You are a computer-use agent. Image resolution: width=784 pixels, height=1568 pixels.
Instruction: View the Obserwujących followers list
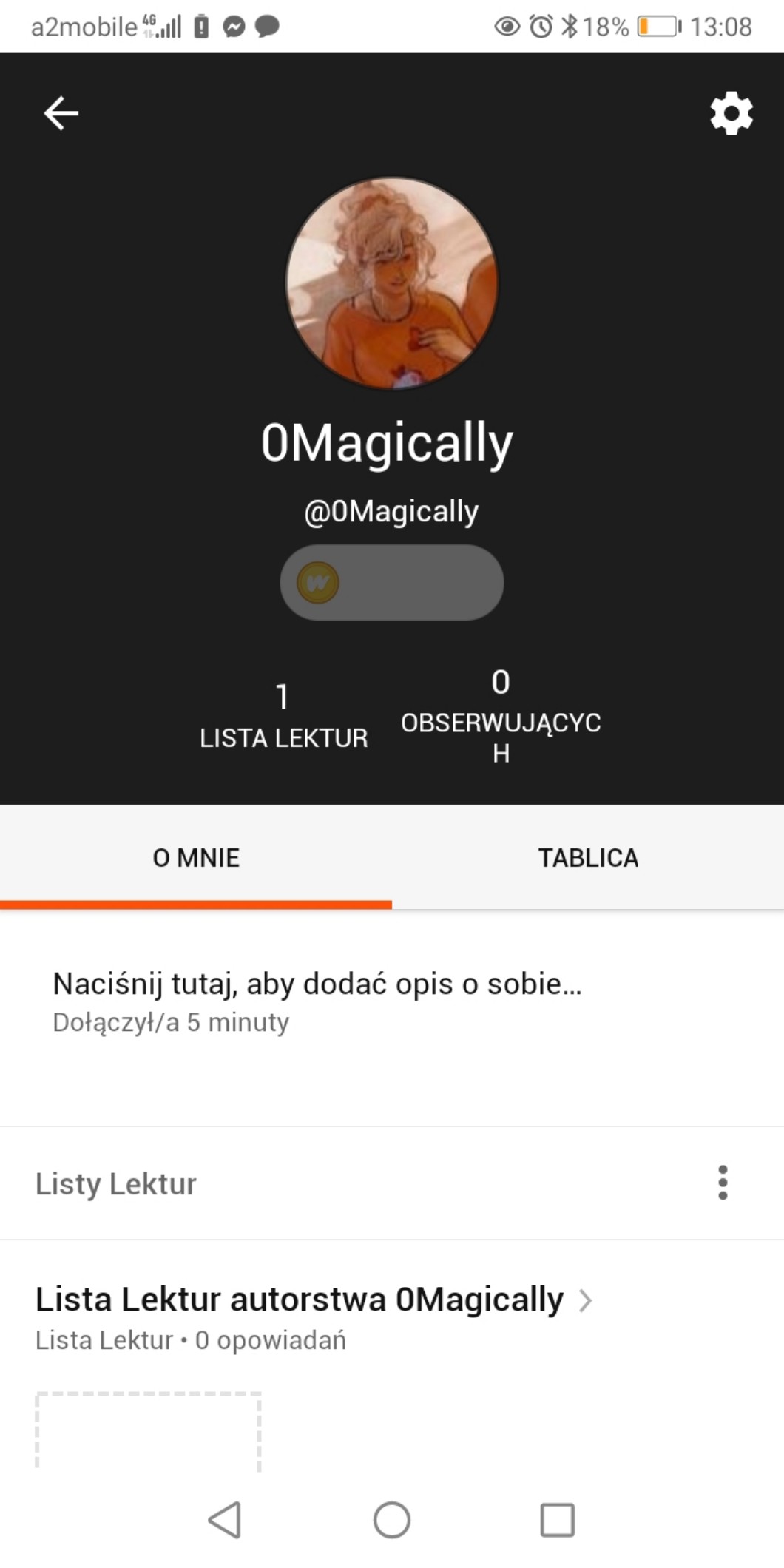501,714
